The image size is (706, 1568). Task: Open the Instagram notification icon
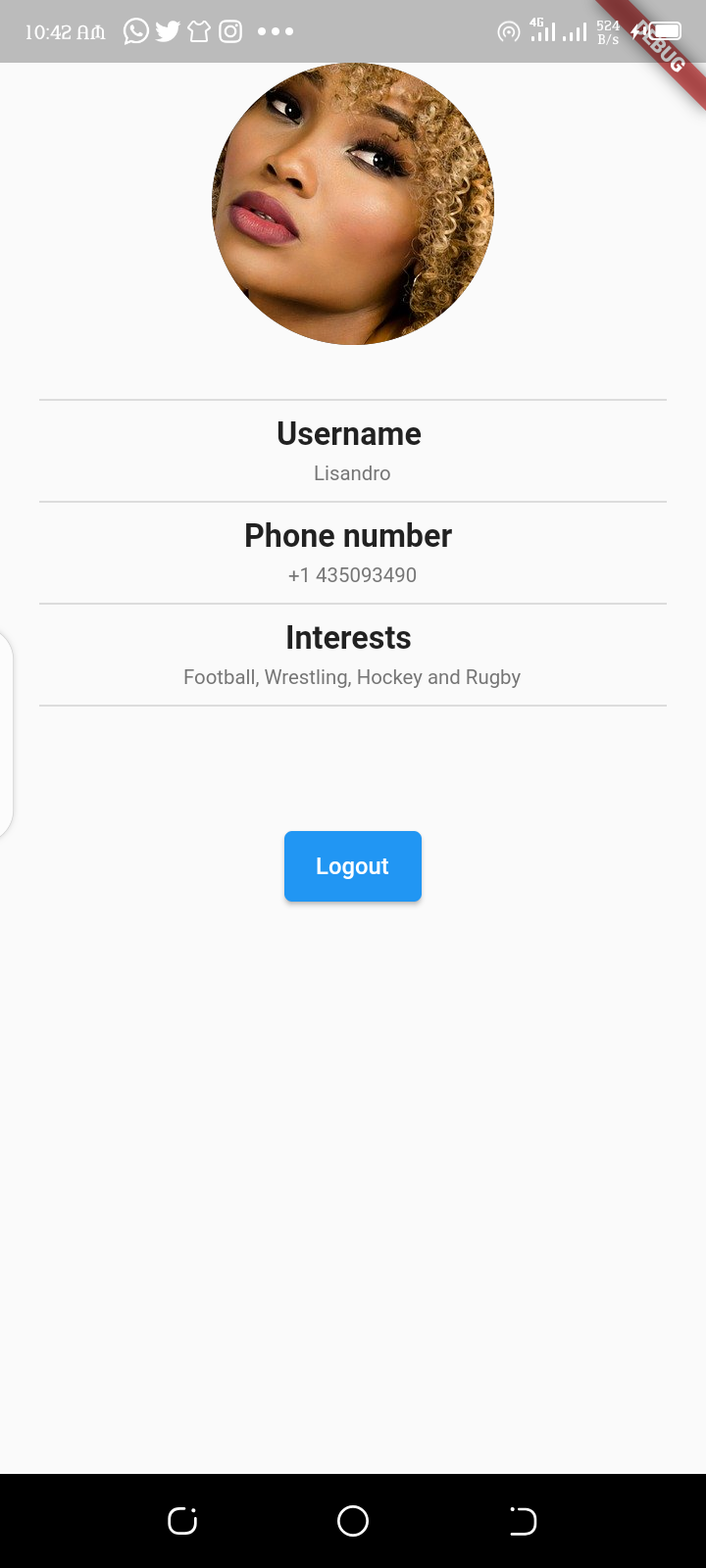tap(229, 30)
